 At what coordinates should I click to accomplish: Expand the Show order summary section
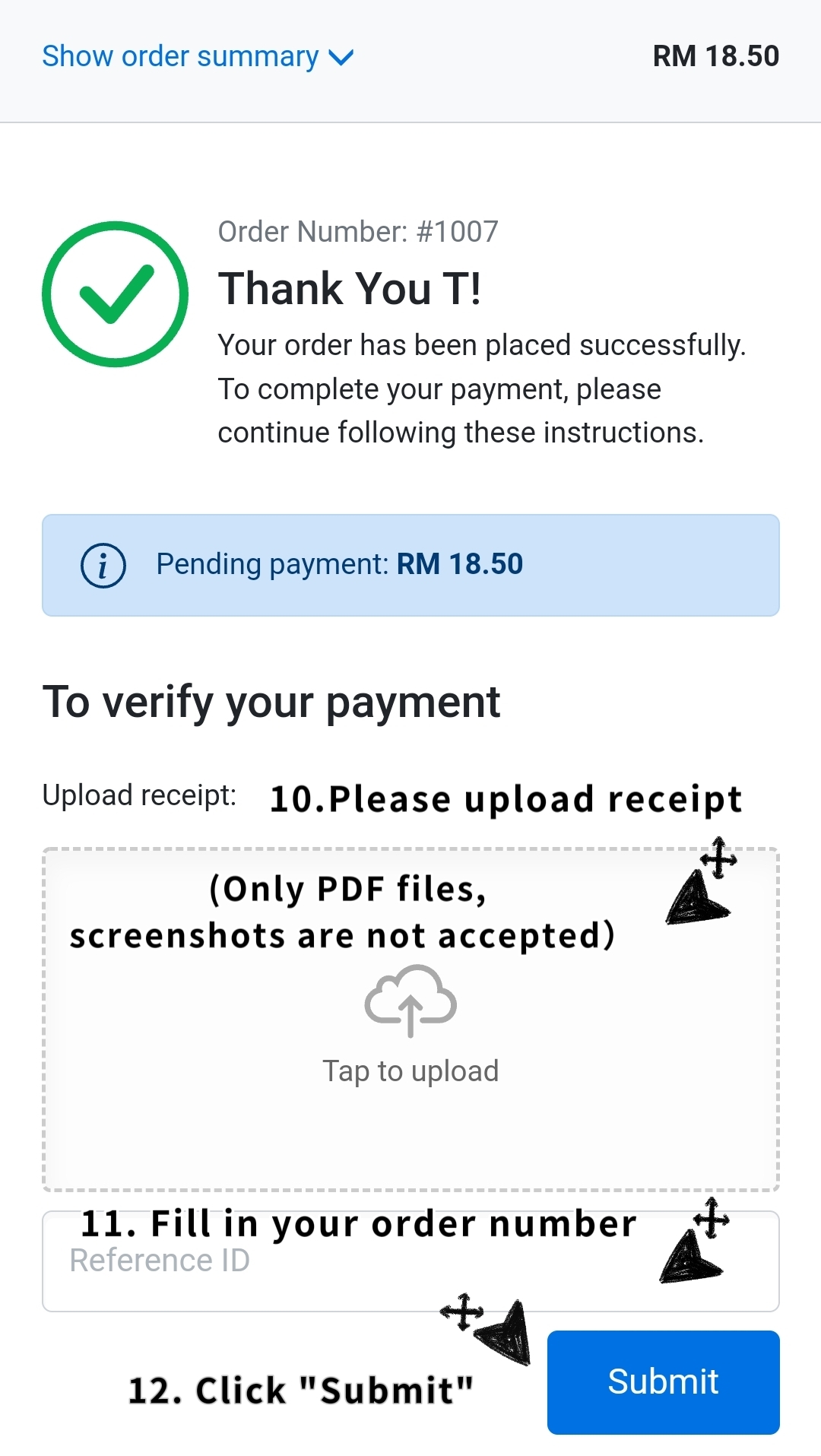click(198, 57)
